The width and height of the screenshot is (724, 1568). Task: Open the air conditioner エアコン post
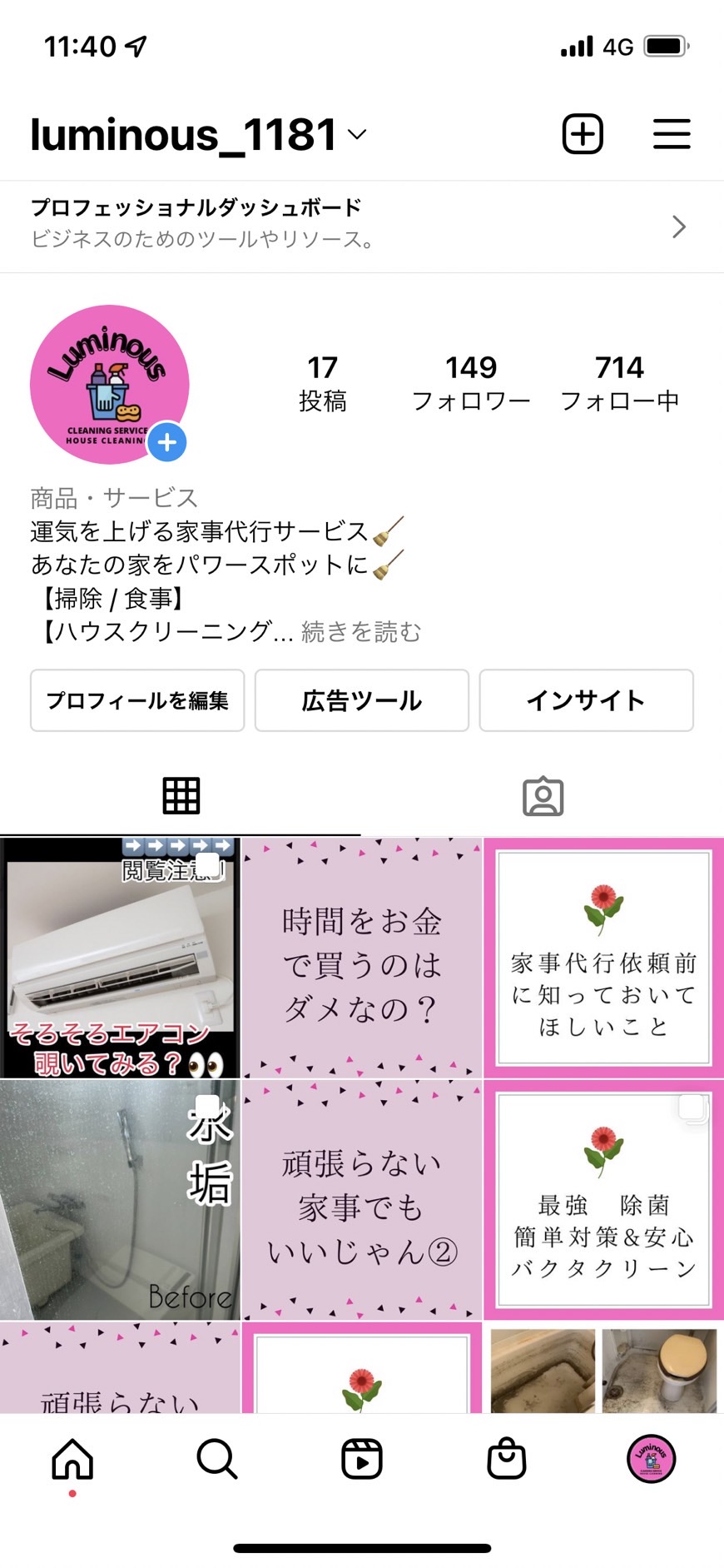pos(120,958)
